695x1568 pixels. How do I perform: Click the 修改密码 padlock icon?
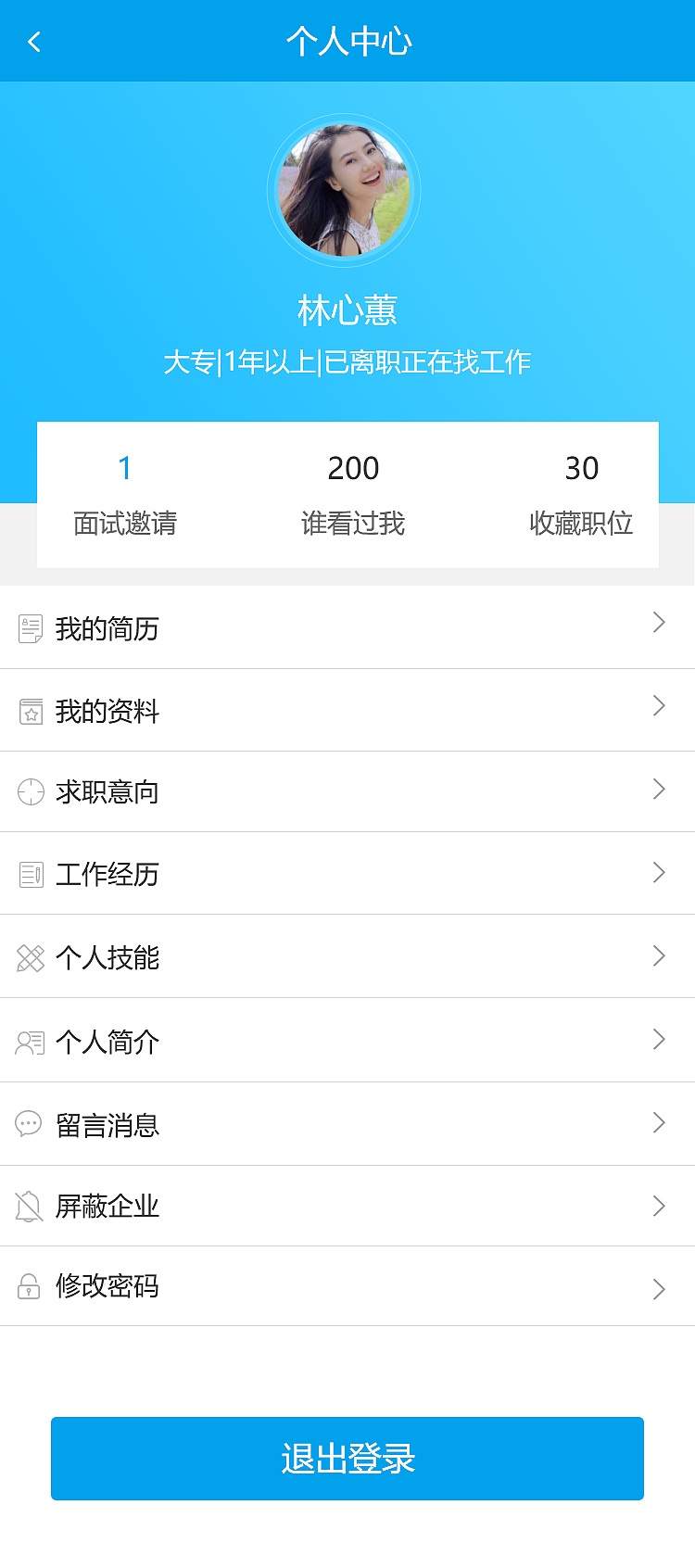pyautogui.click(x=31, y=1286)
